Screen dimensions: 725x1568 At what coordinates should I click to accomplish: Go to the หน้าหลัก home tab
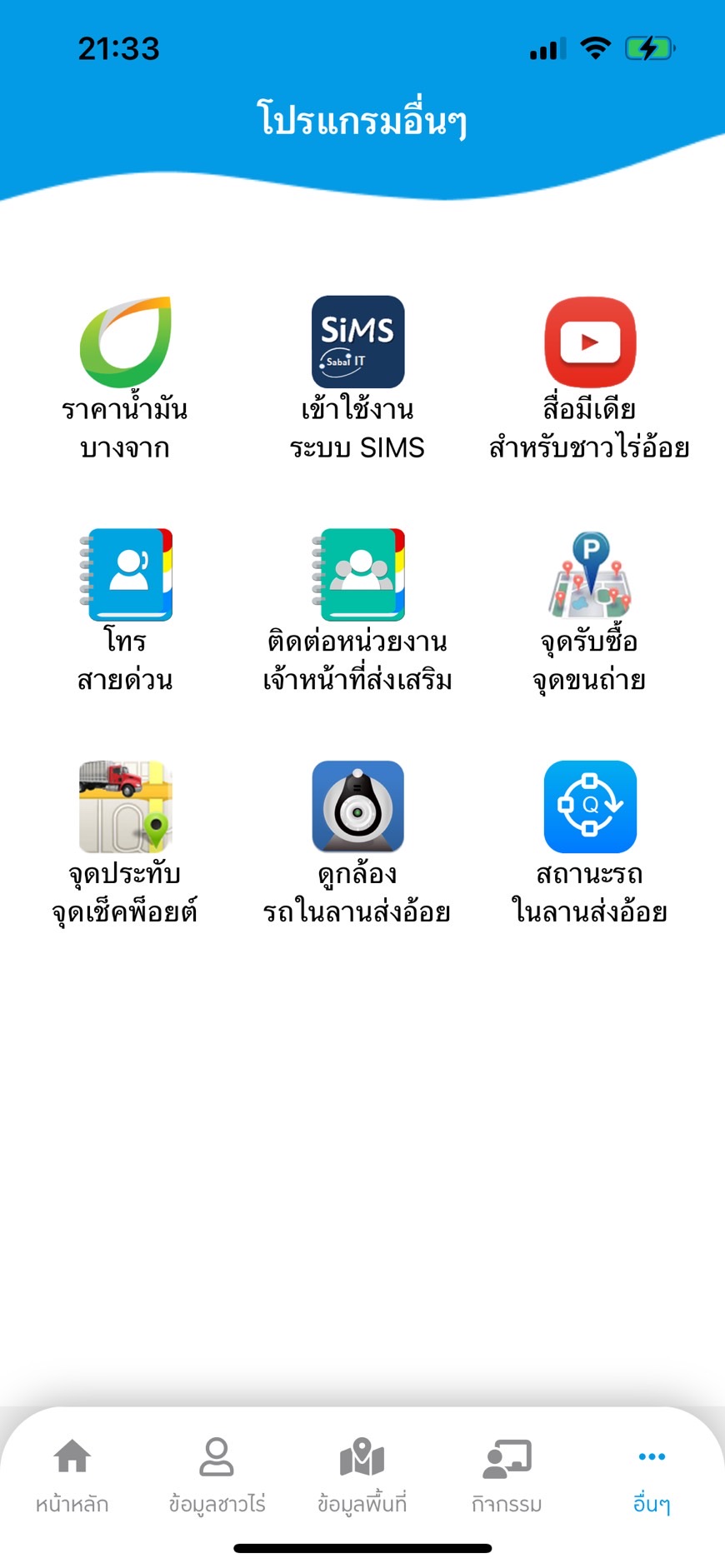click(72, 1475)
